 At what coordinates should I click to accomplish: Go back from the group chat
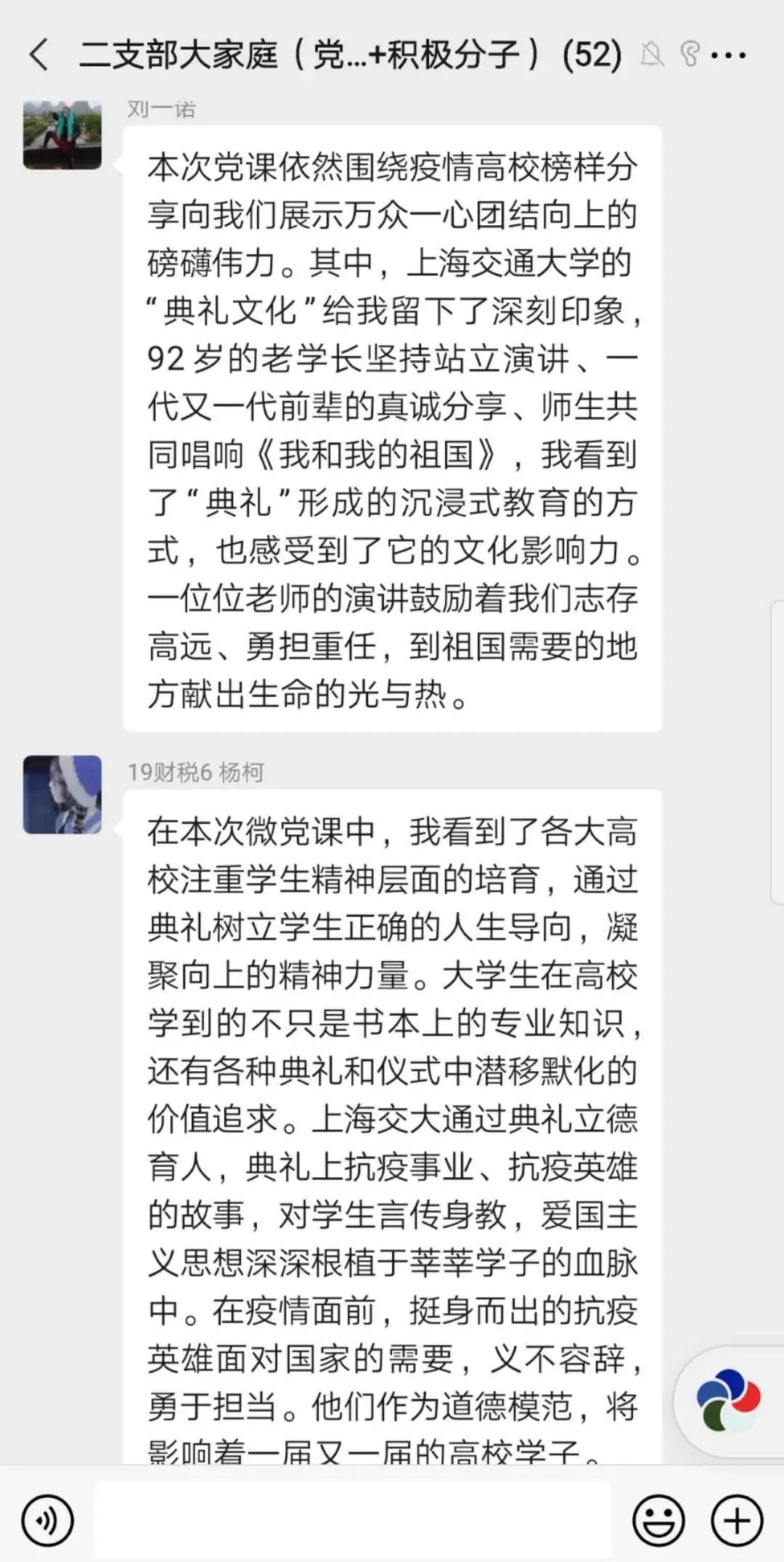click(x=39, y=55)
